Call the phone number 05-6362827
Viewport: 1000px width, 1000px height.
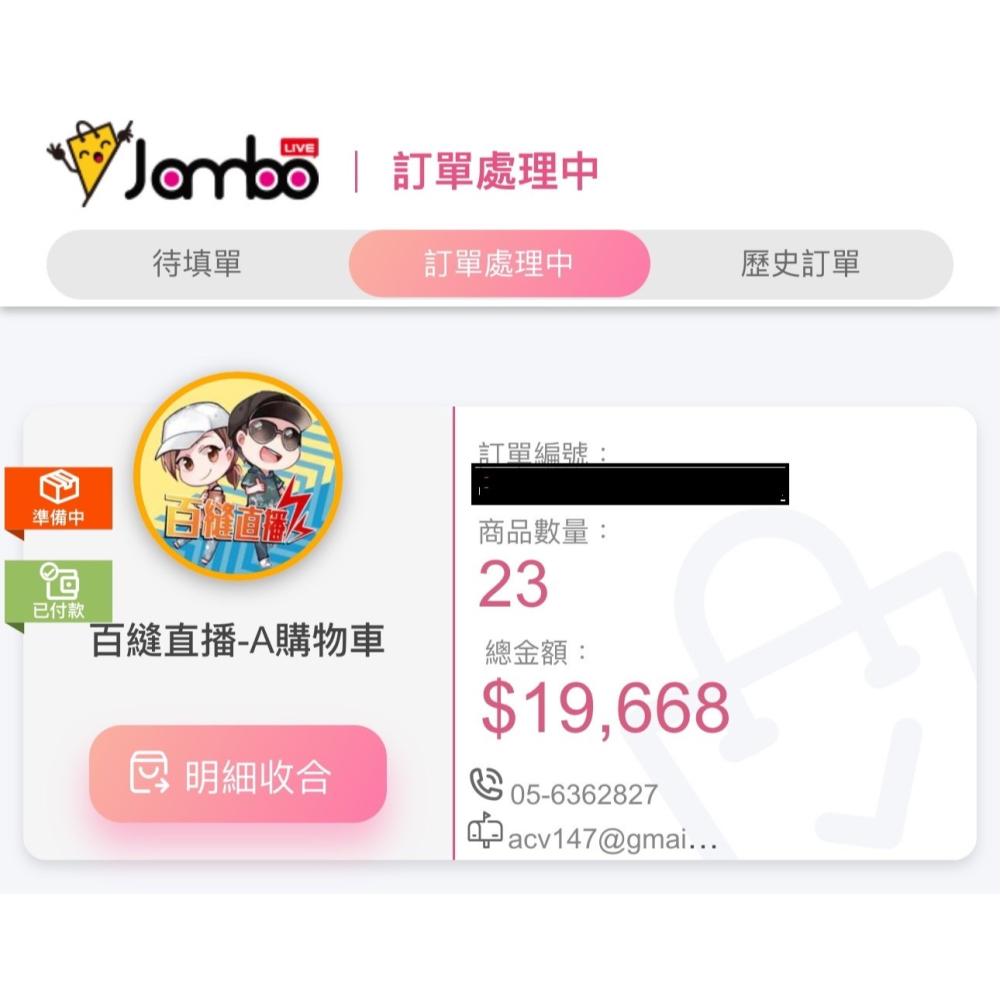tap(583, 795)
